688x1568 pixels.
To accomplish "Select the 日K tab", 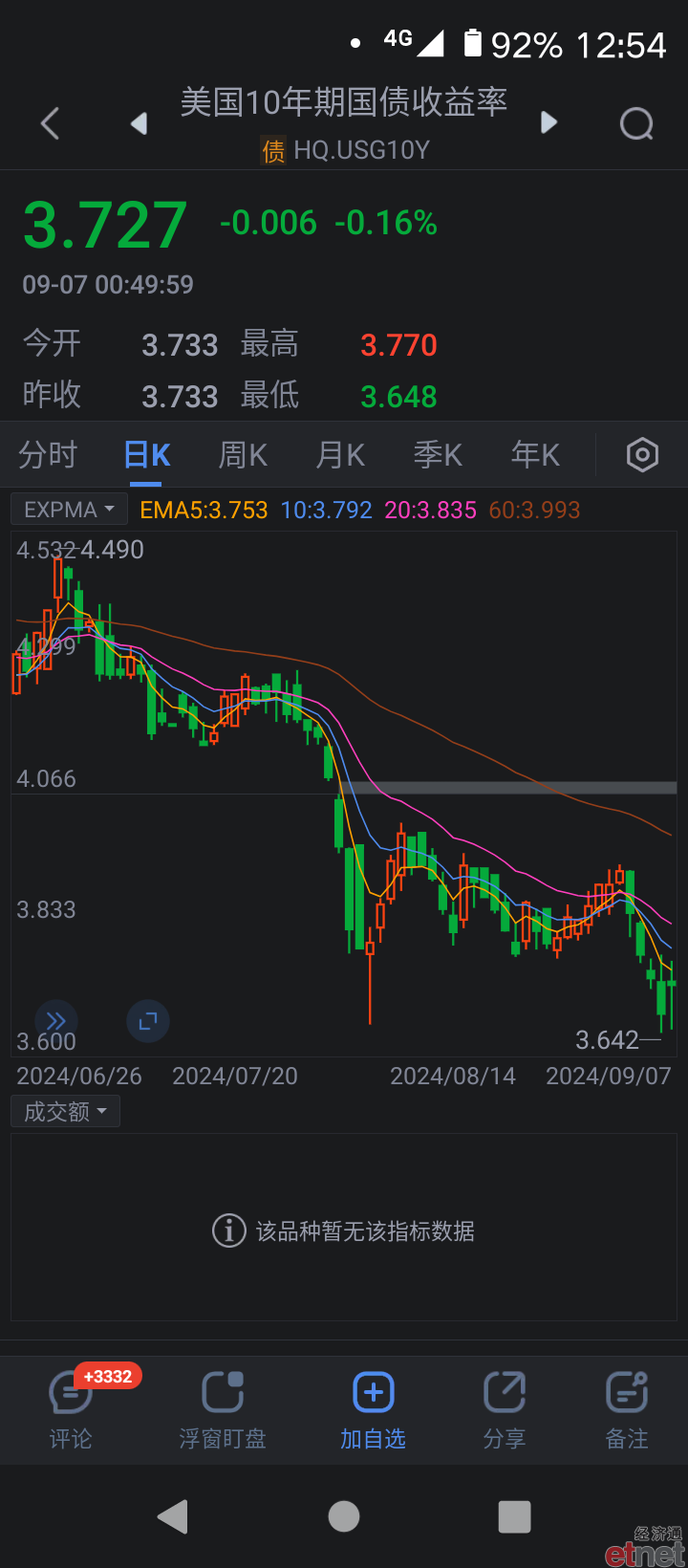I will pyautogui.click(x=147, y=455).
